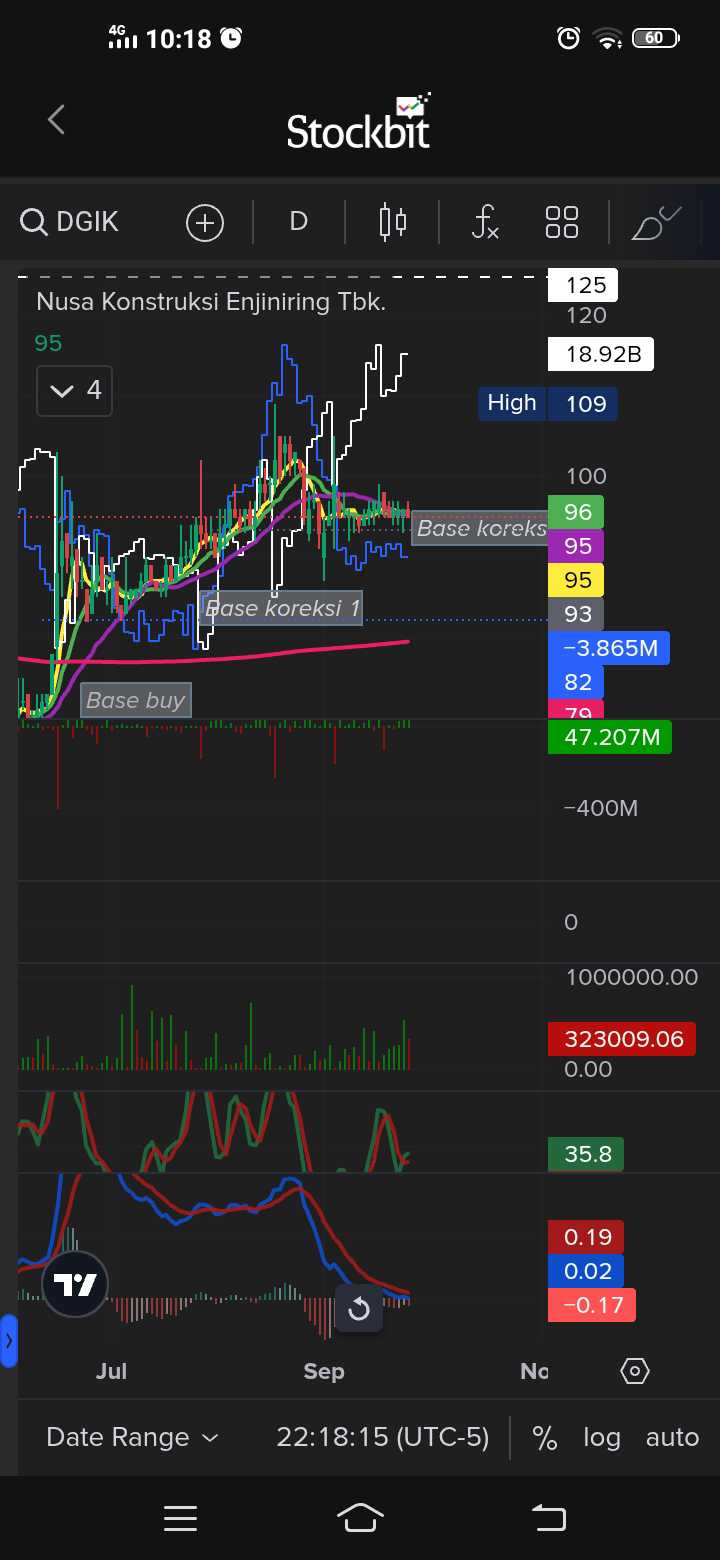Viewport: 720px width, 1560px height.
Task: Open the Date Range dropdown
Action: [x=132, y=1437]
